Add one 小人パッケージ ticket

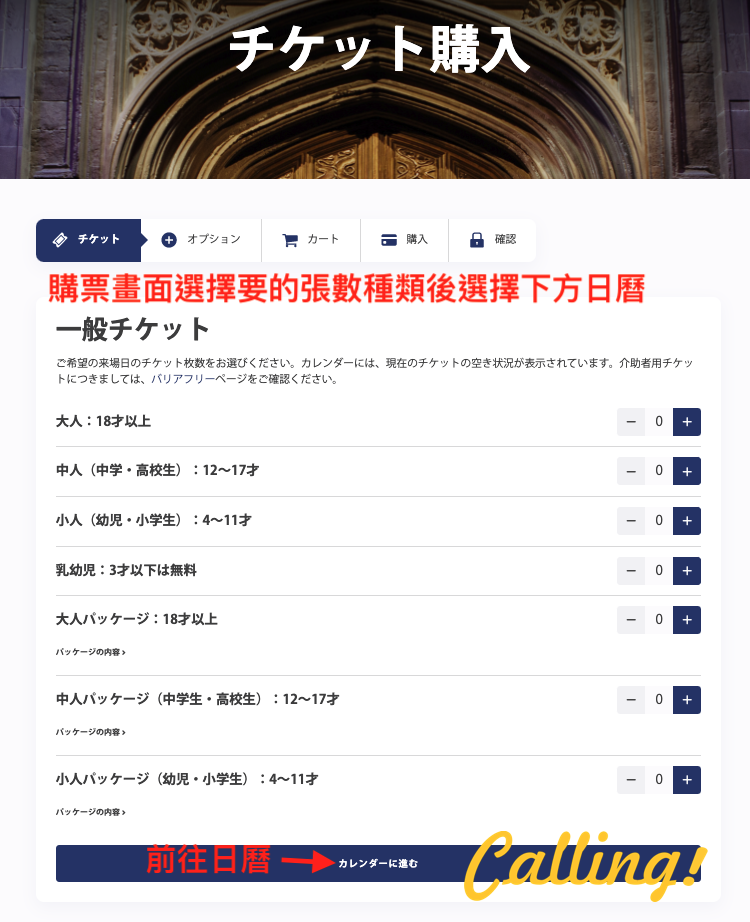tap(686, 780)
